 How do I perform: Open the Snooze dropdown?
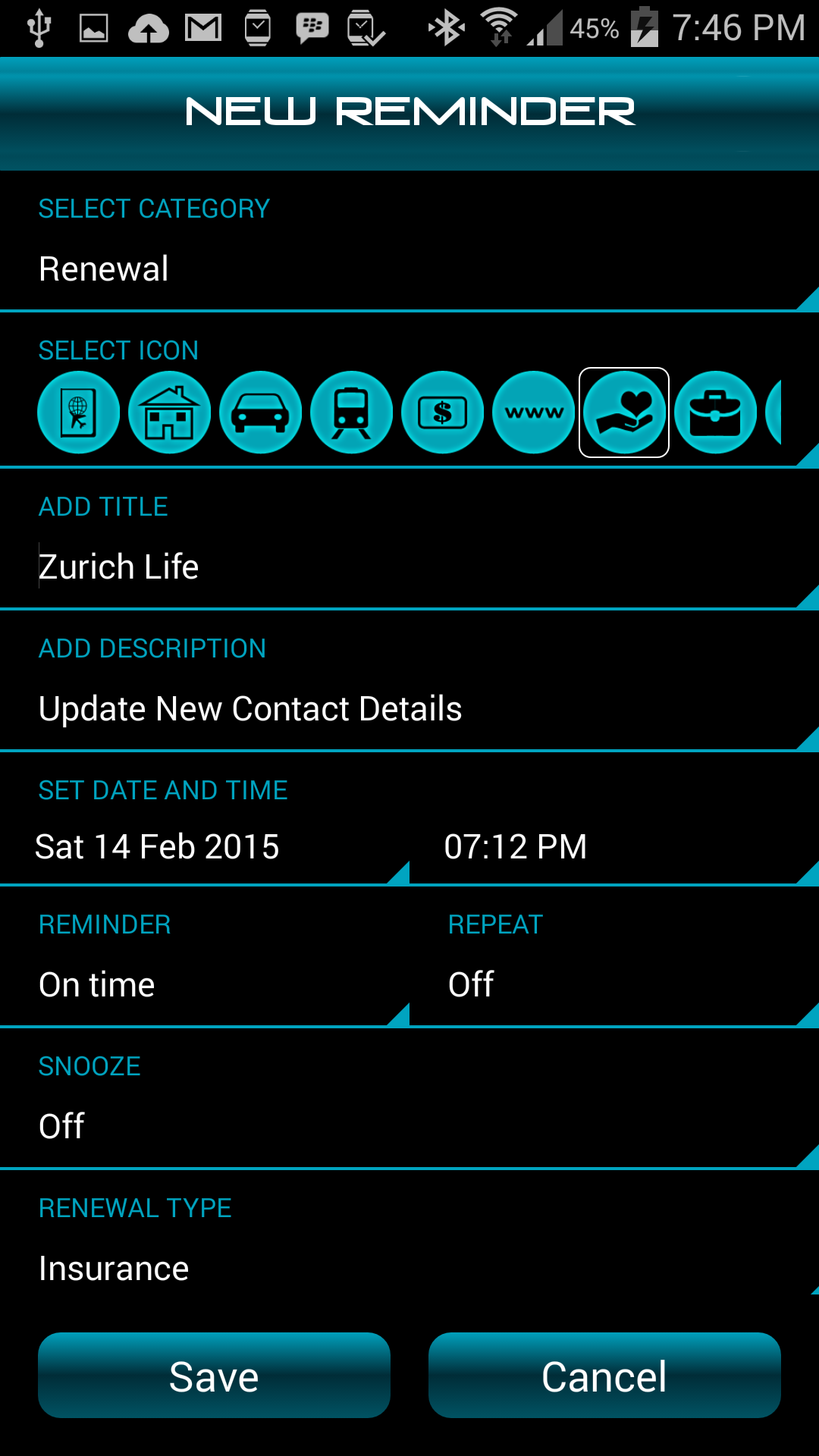409,1127
